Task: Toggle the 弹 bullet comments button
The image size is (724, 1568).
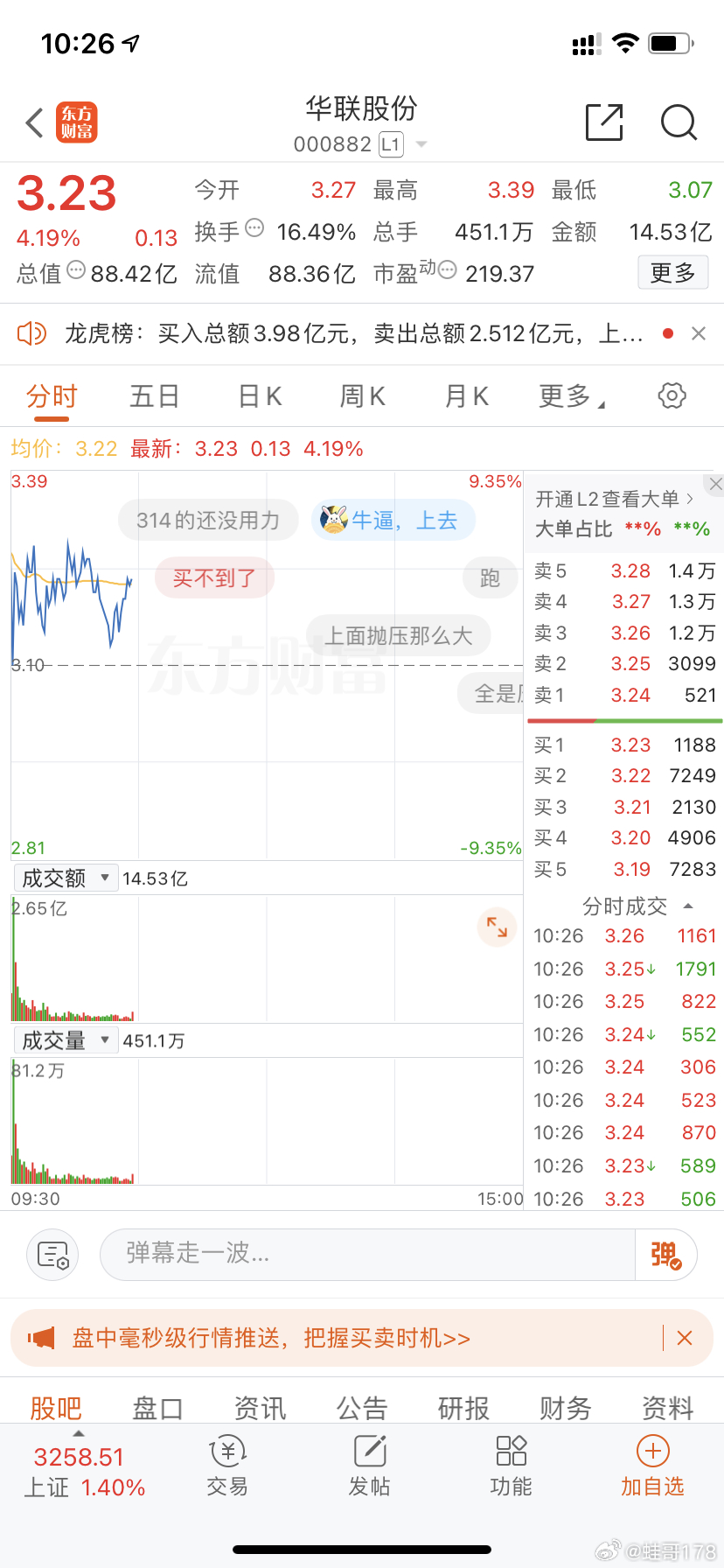Action: point(665,1255)
